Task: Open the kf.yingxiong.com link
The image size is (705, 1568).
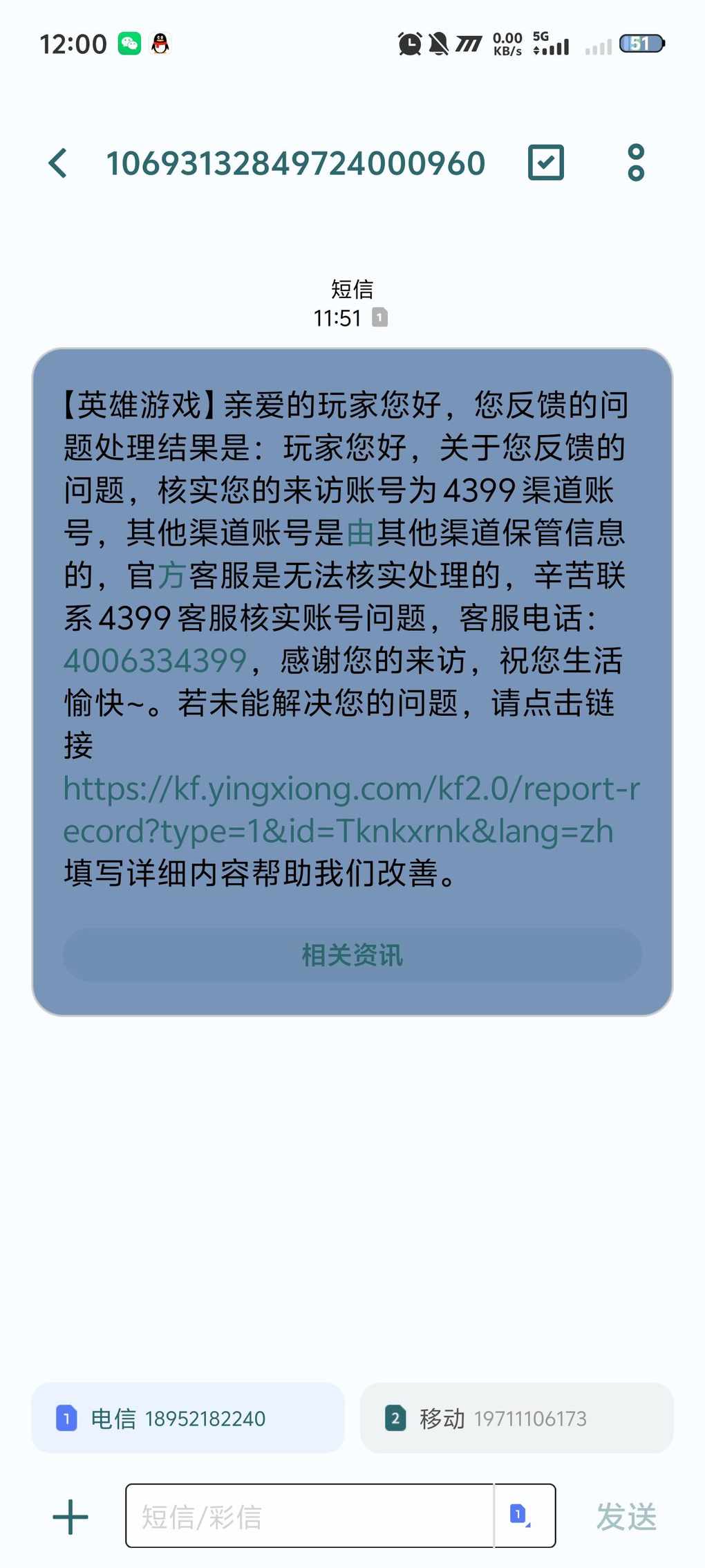Action: click(351, 809)
